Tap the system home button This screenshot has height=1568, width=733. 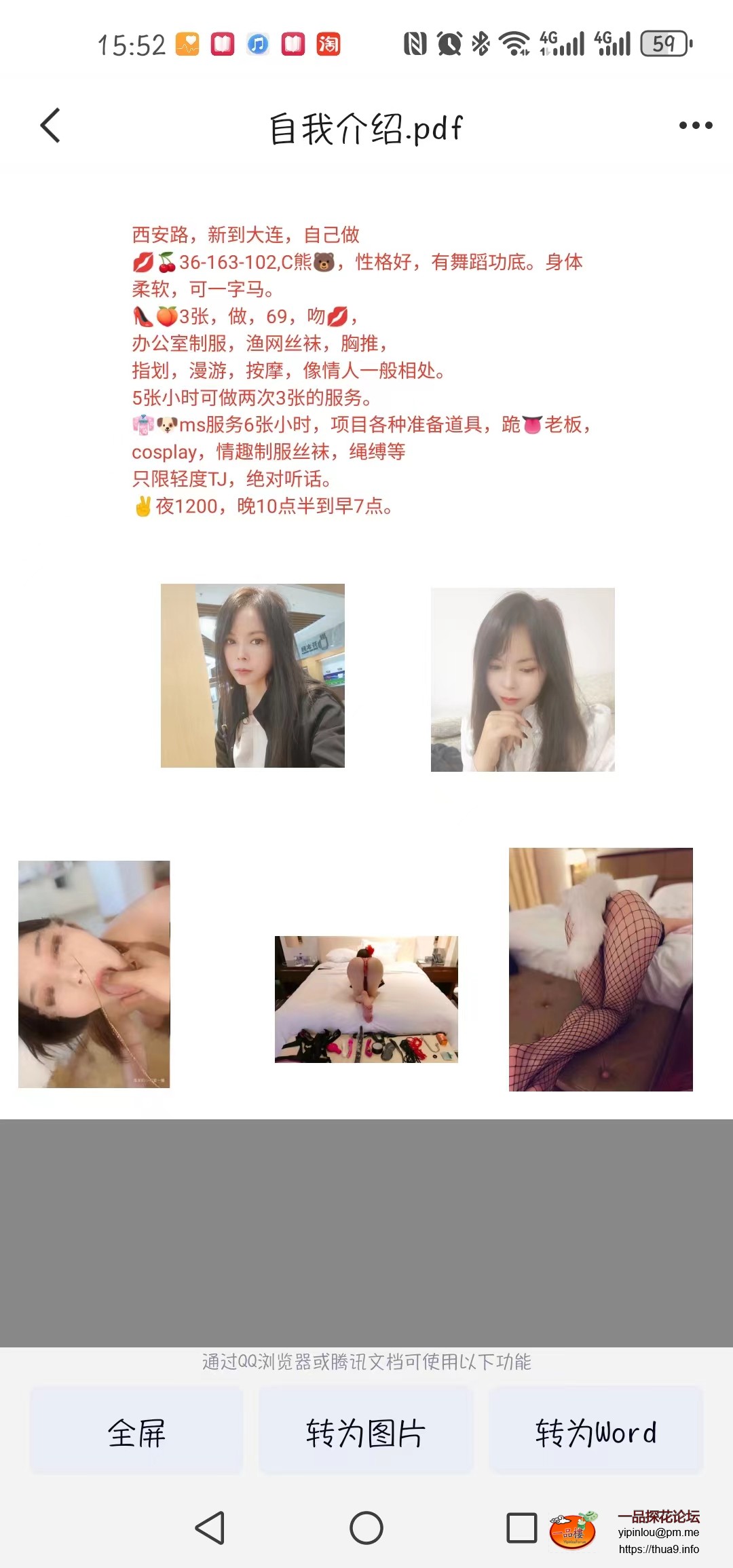coord(366,1528)
